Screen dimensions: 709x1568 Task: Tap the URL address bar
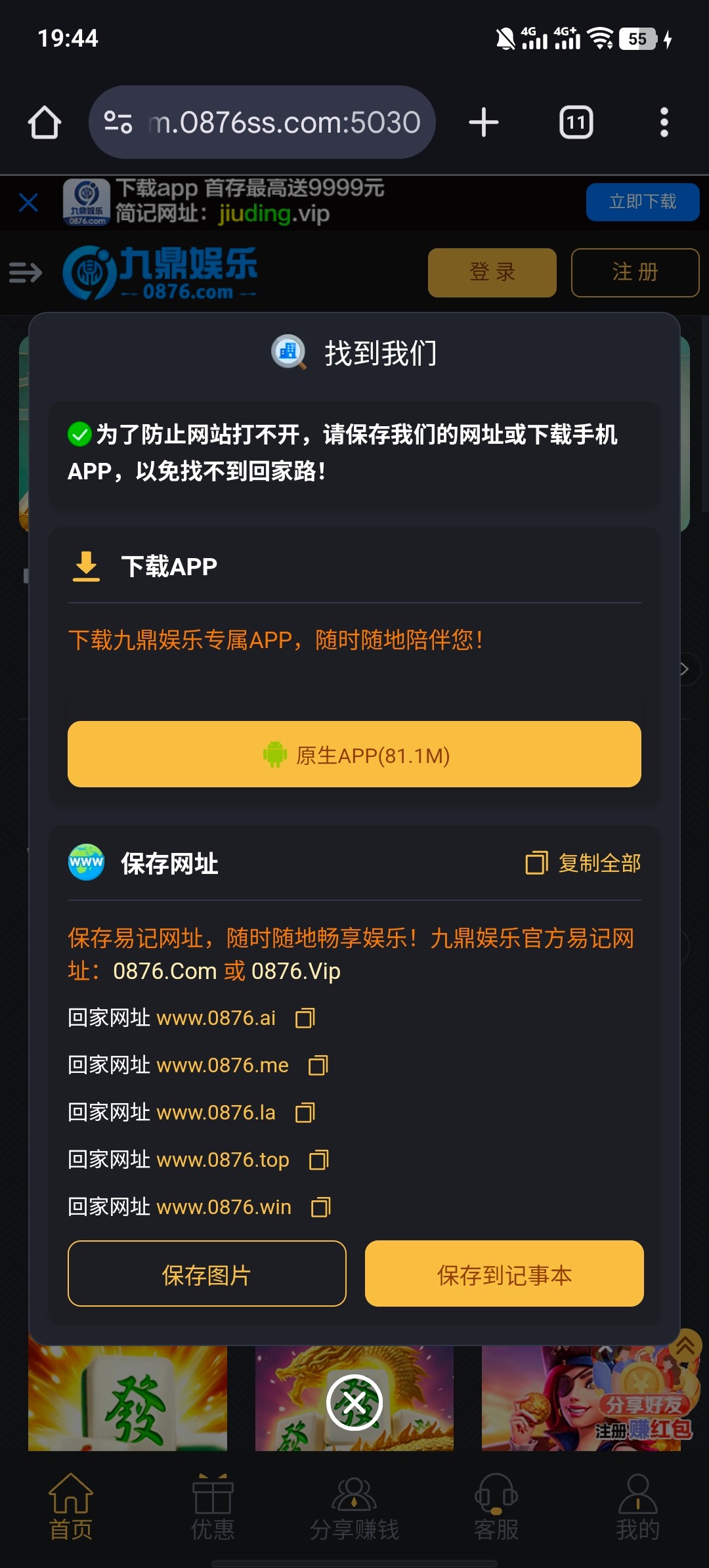282,123
